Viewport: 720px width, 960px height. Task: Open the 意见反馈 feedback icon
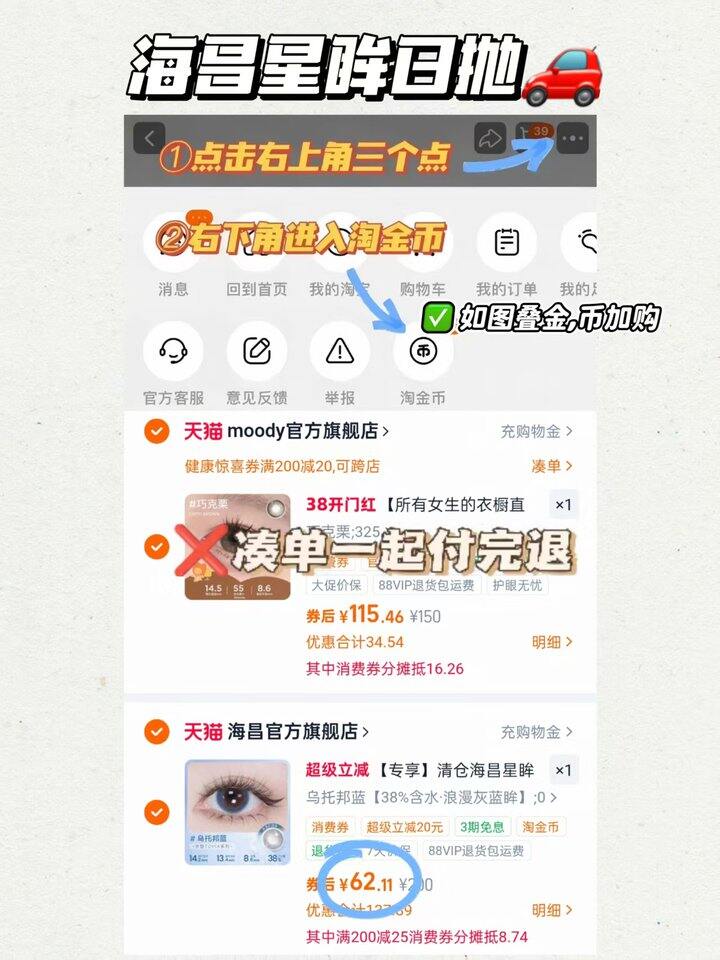click(257, 352)
